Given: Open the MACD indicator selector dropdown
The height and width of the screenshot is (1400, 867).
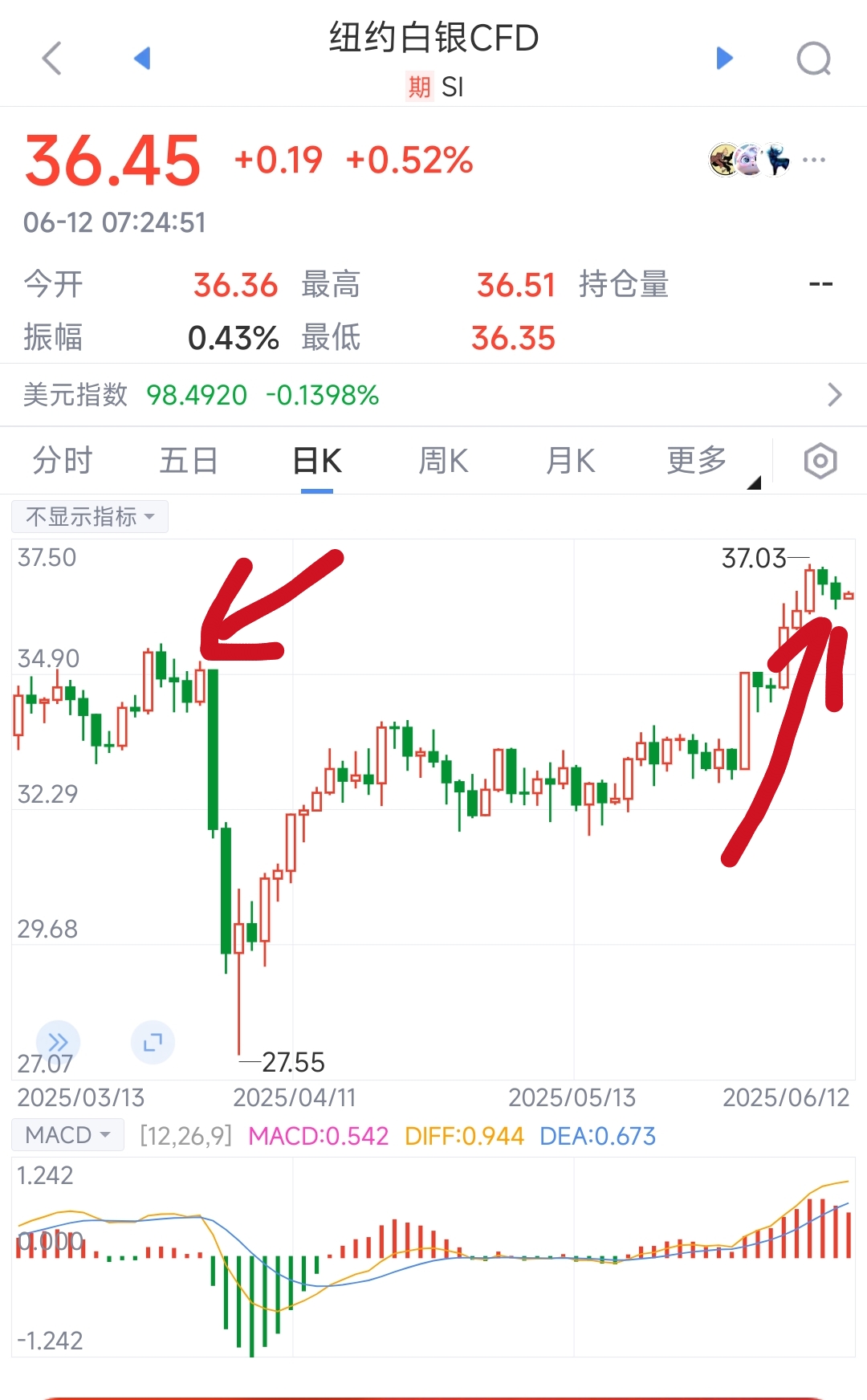Looking at the screenshot, I should tap(67, 1134).
